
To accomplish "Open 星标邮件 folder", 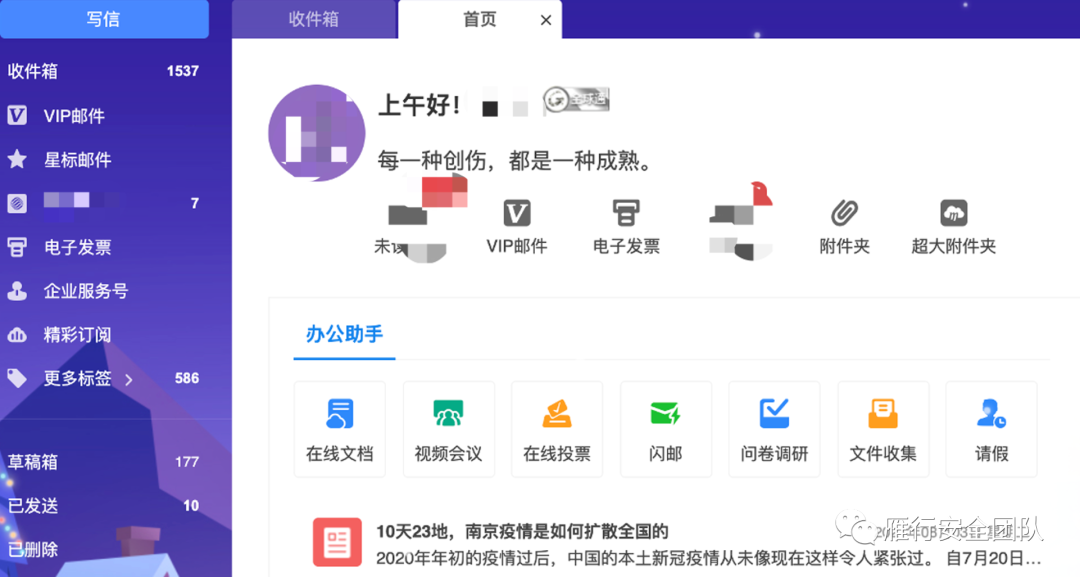I will (77, 160).
